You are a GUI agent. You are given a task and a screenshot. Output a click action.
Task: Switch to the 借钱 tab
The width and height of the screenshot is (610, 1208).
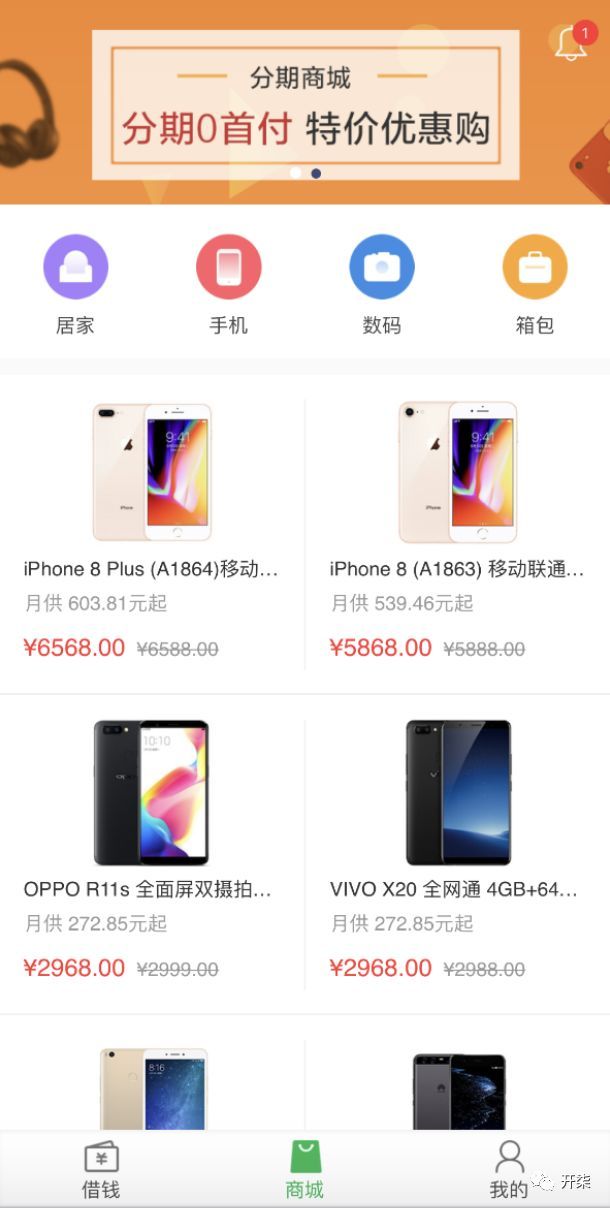point(101,1169)
